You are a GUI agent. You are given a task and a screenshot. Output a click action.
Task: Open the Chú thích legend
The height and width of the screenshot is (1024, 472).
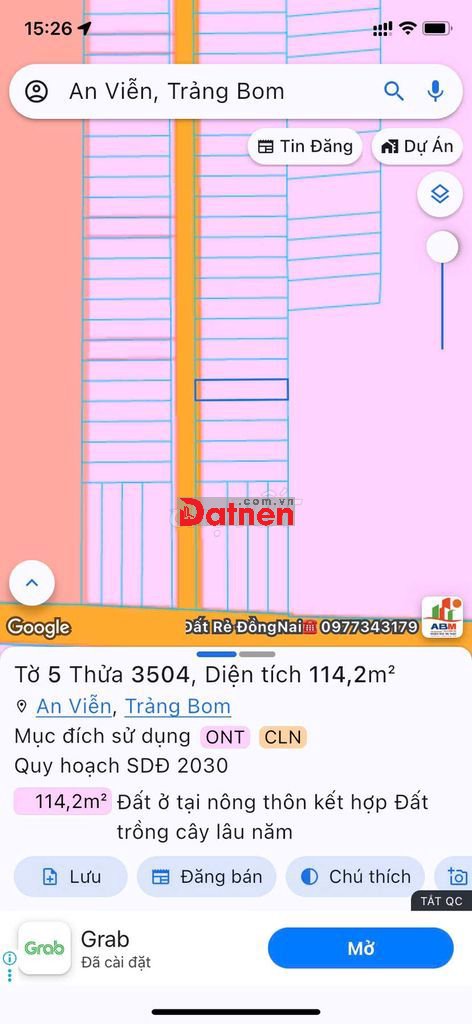coord(355,876)
